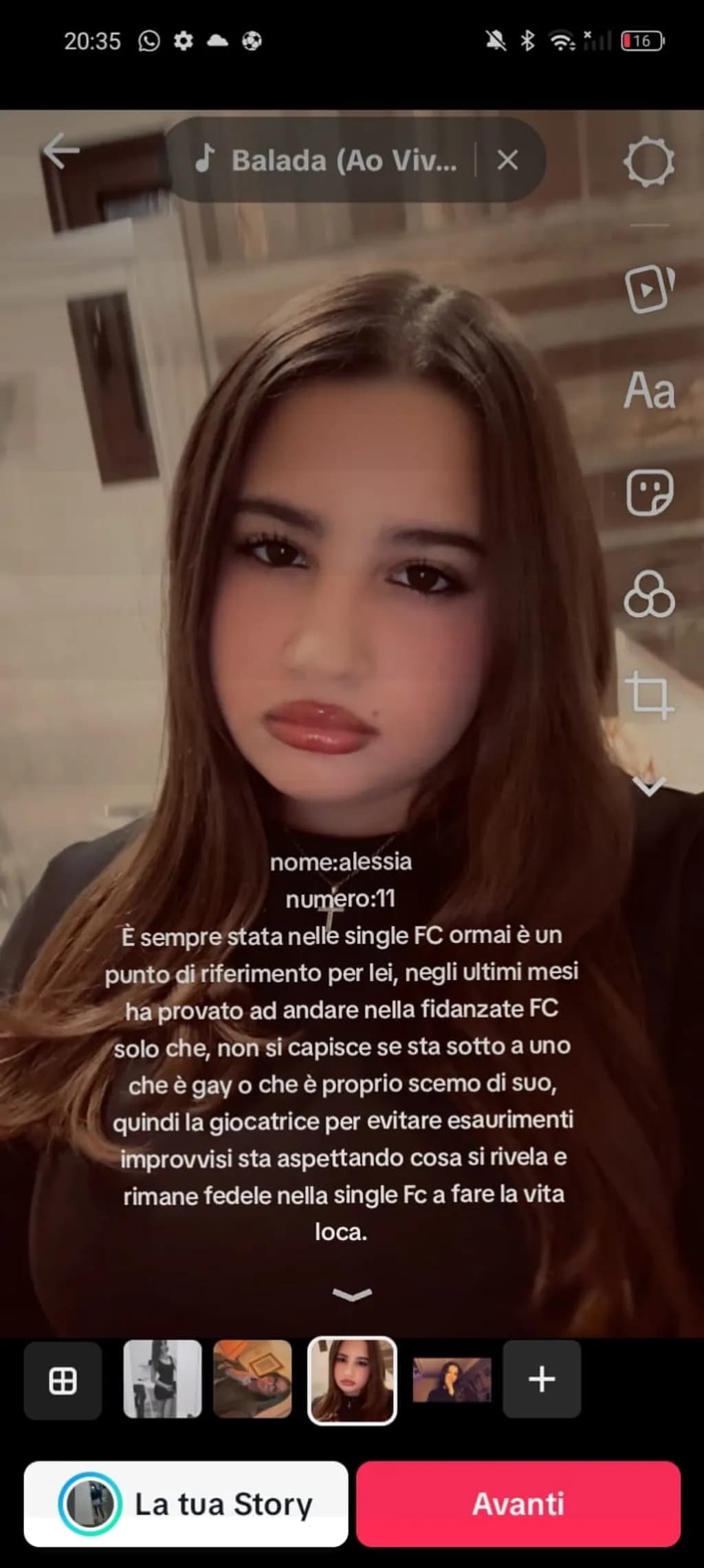Continue with the Avanti button
The height and width of the screenshot is (1568, 704).
coord(518,1504)
